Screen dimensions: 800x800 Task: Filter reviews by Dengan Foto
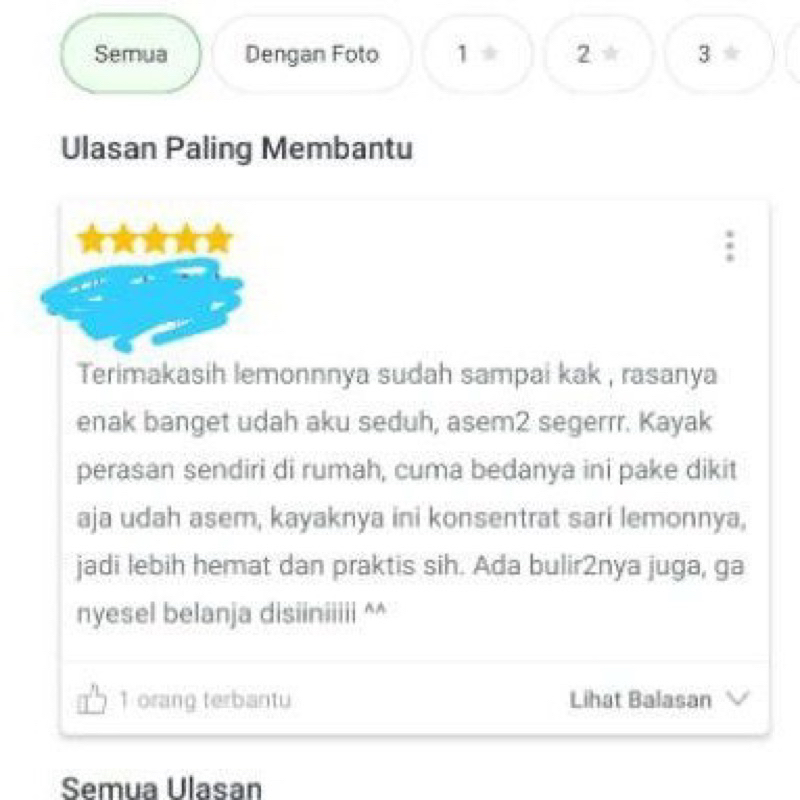[x=312, y=54]
